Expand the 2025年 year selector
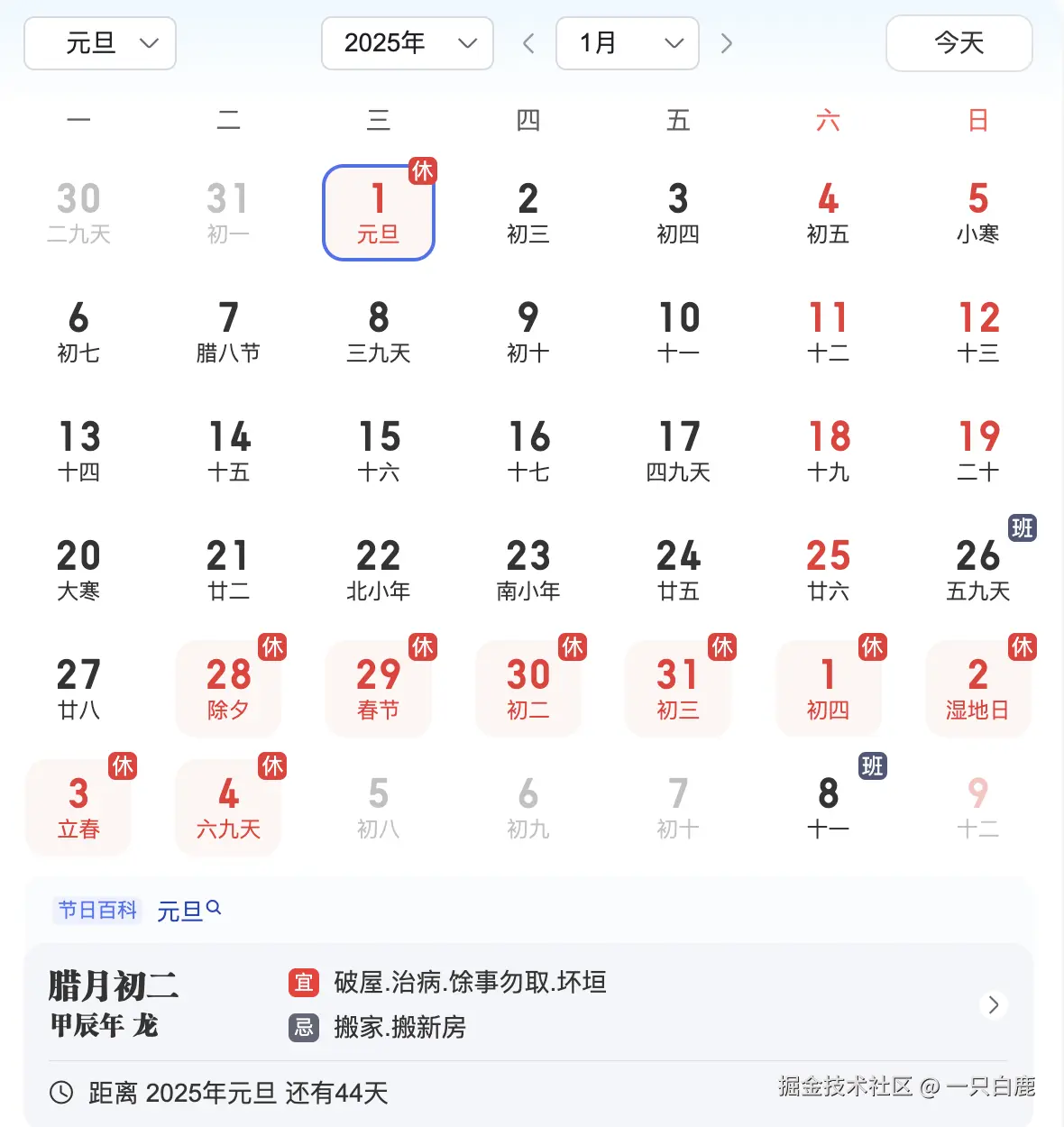The image size is (1064, 1127). (408, 43)
